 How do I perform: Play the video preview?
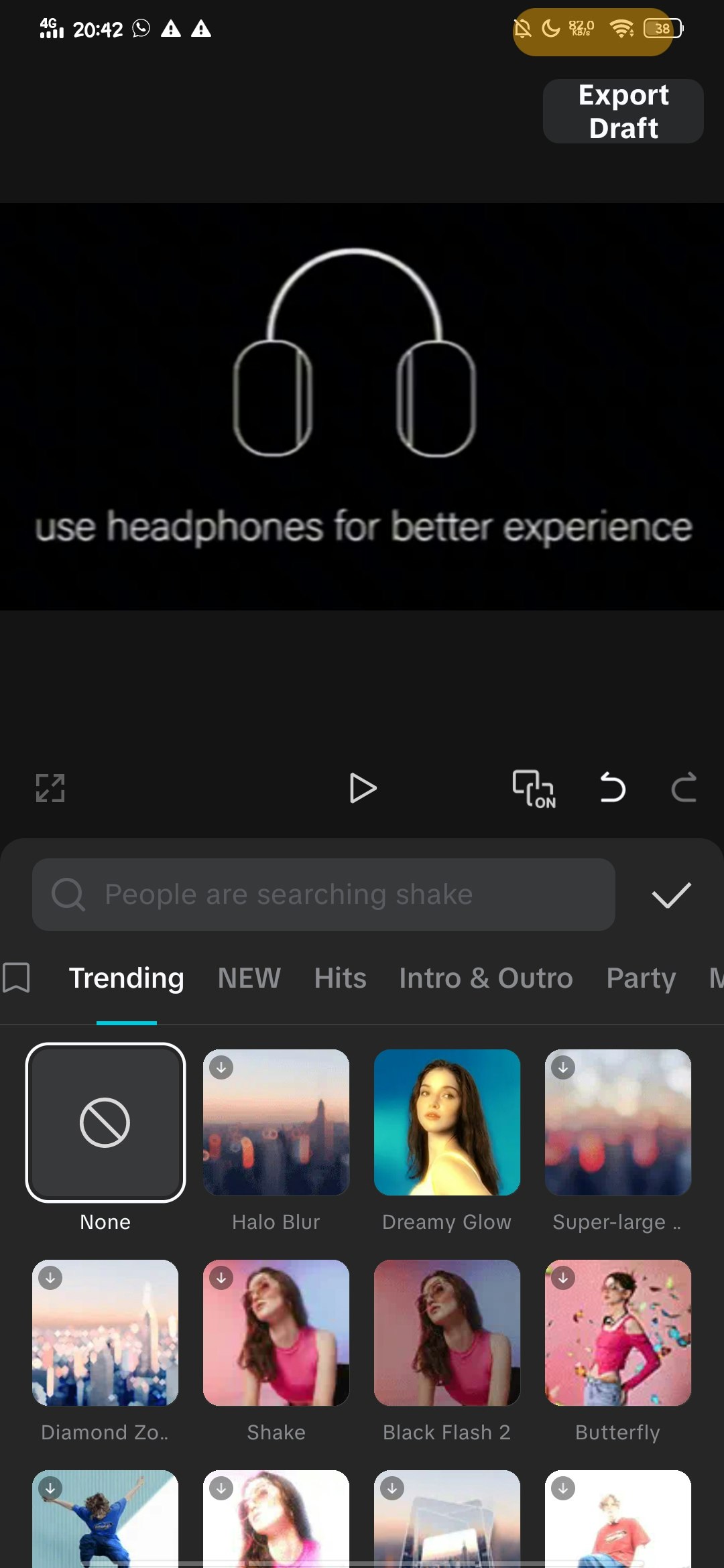click(x=364, y=789)
